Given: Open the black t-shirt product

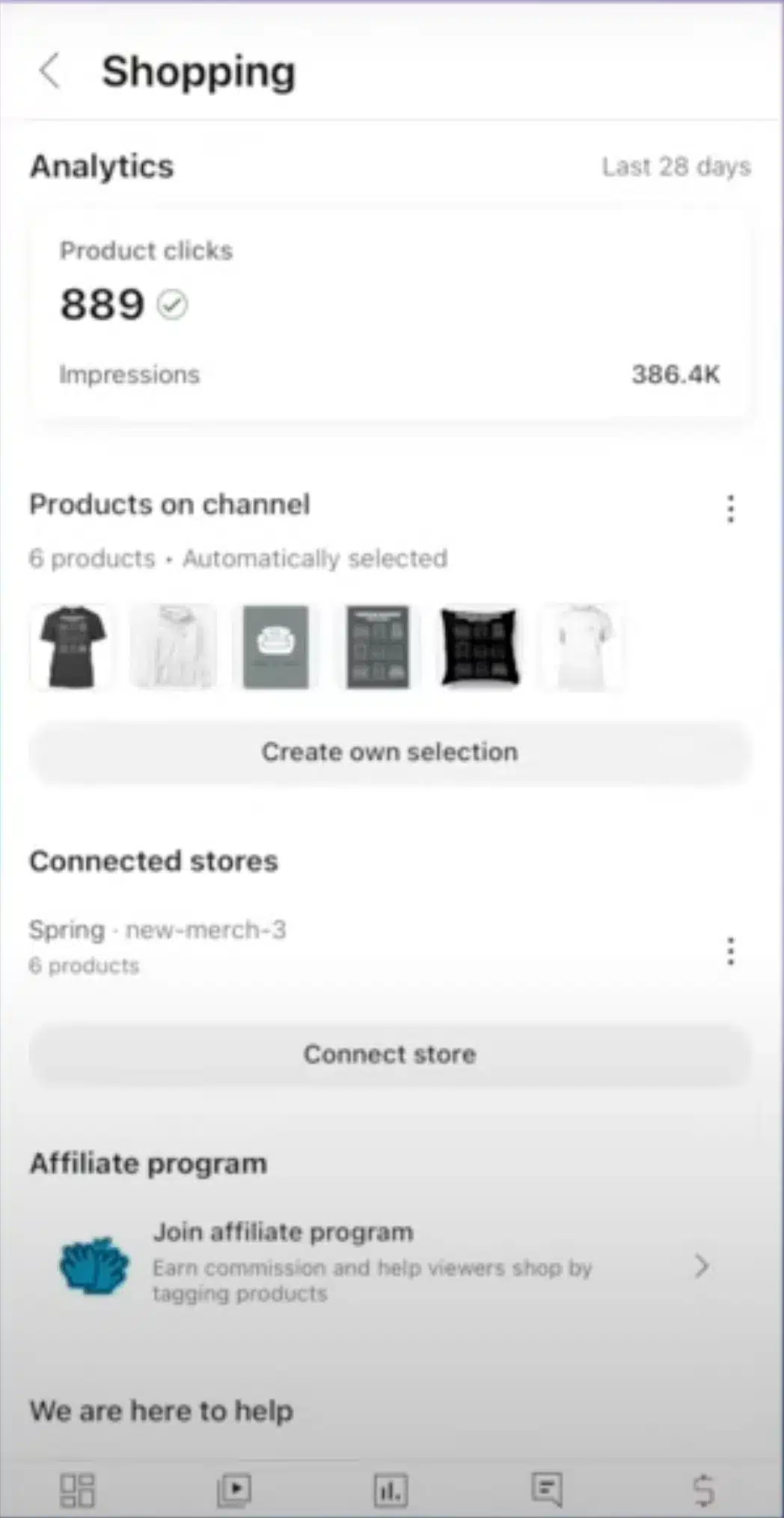Looking at the screenshot, I should 73,646.
